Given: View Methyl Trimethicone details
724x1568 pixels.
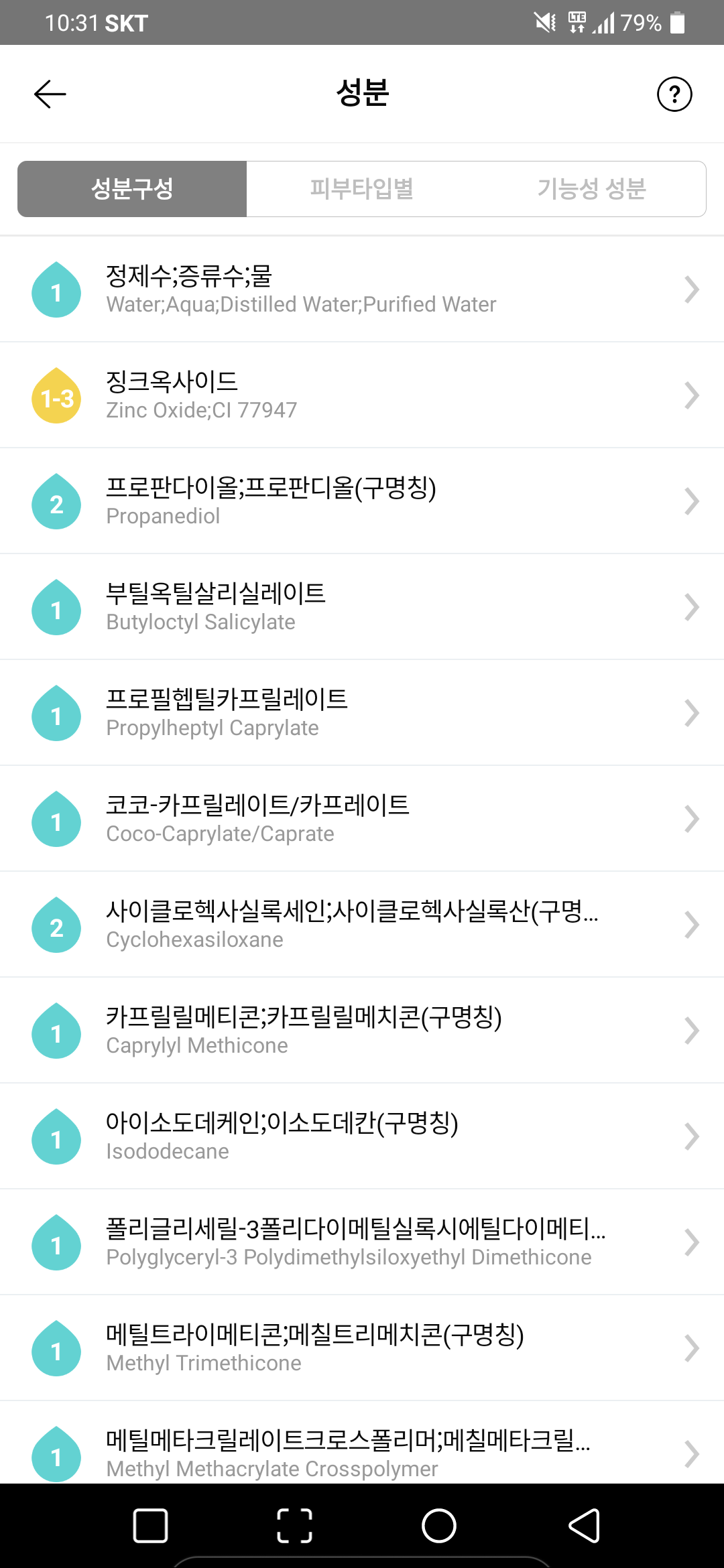Looking at the screenshot, I should click(x=362, y=1348).
